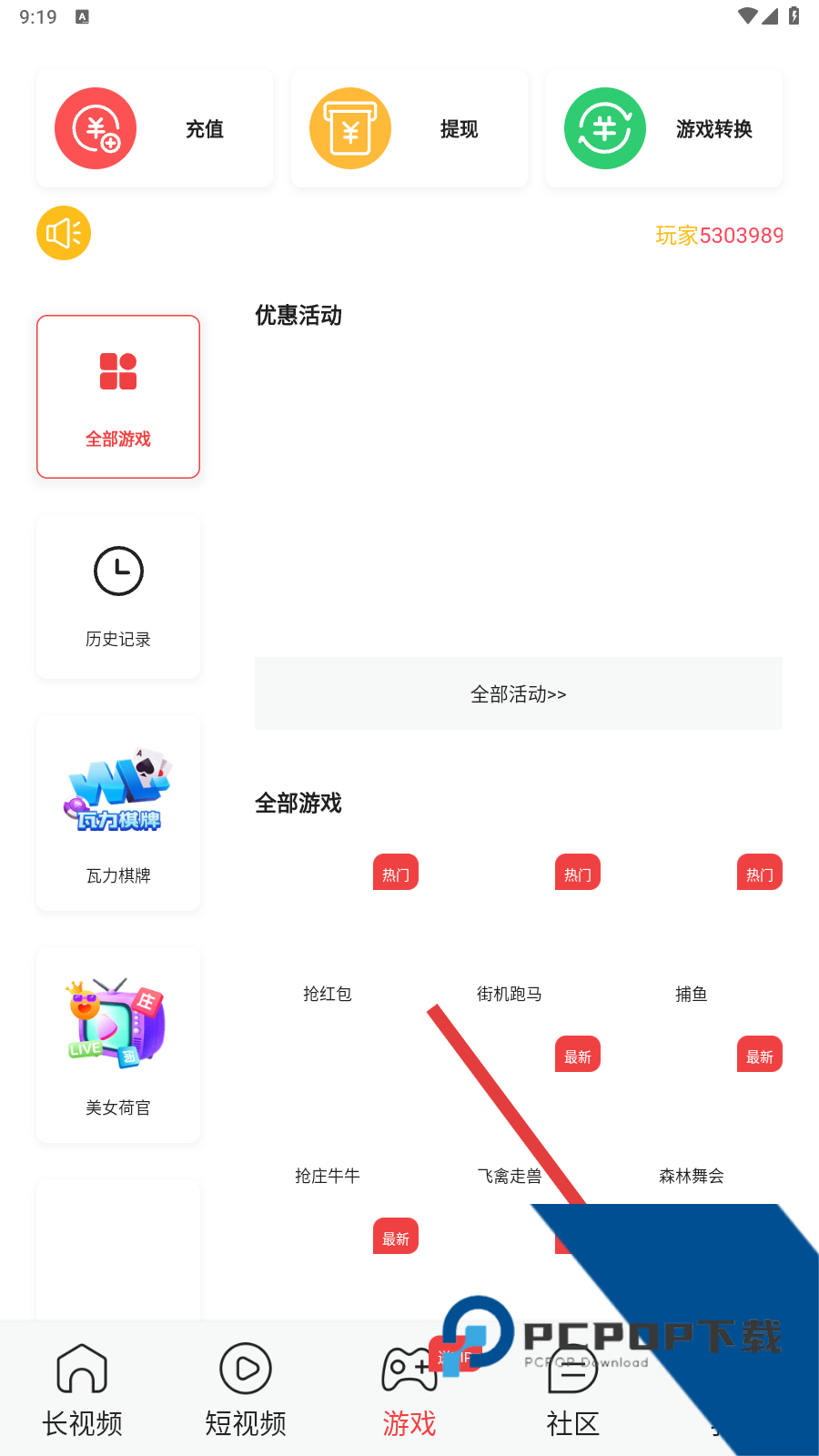The image size is (819, 1456).
Task: Select the 提现 withdraw icon
Action: pyautogui.click(x=349, y=128)
